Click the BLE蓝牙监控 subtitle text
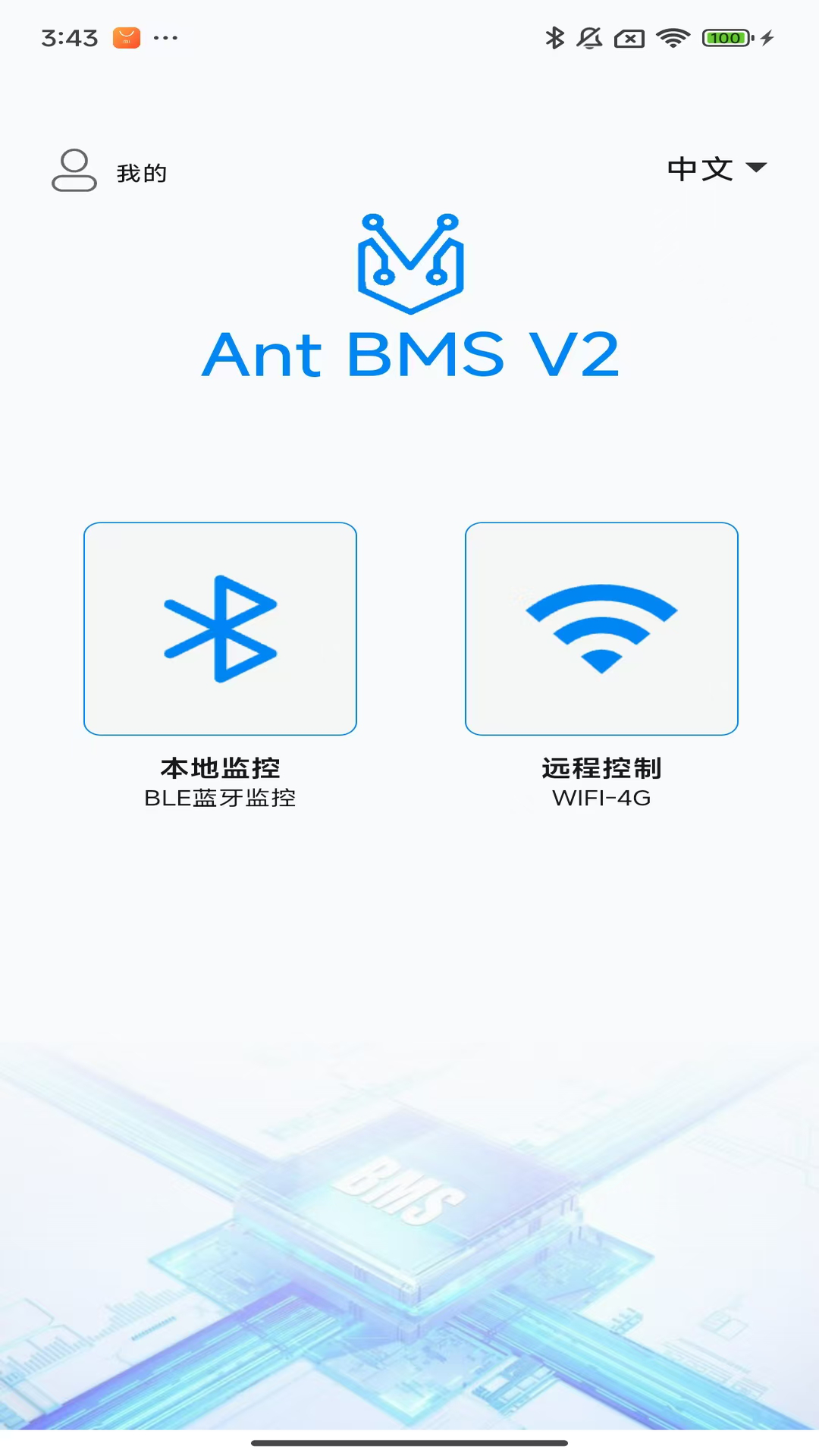Image resolution: width=819 pixels, height=1456 pixels. pyautogui.click(x=220, y=798)
